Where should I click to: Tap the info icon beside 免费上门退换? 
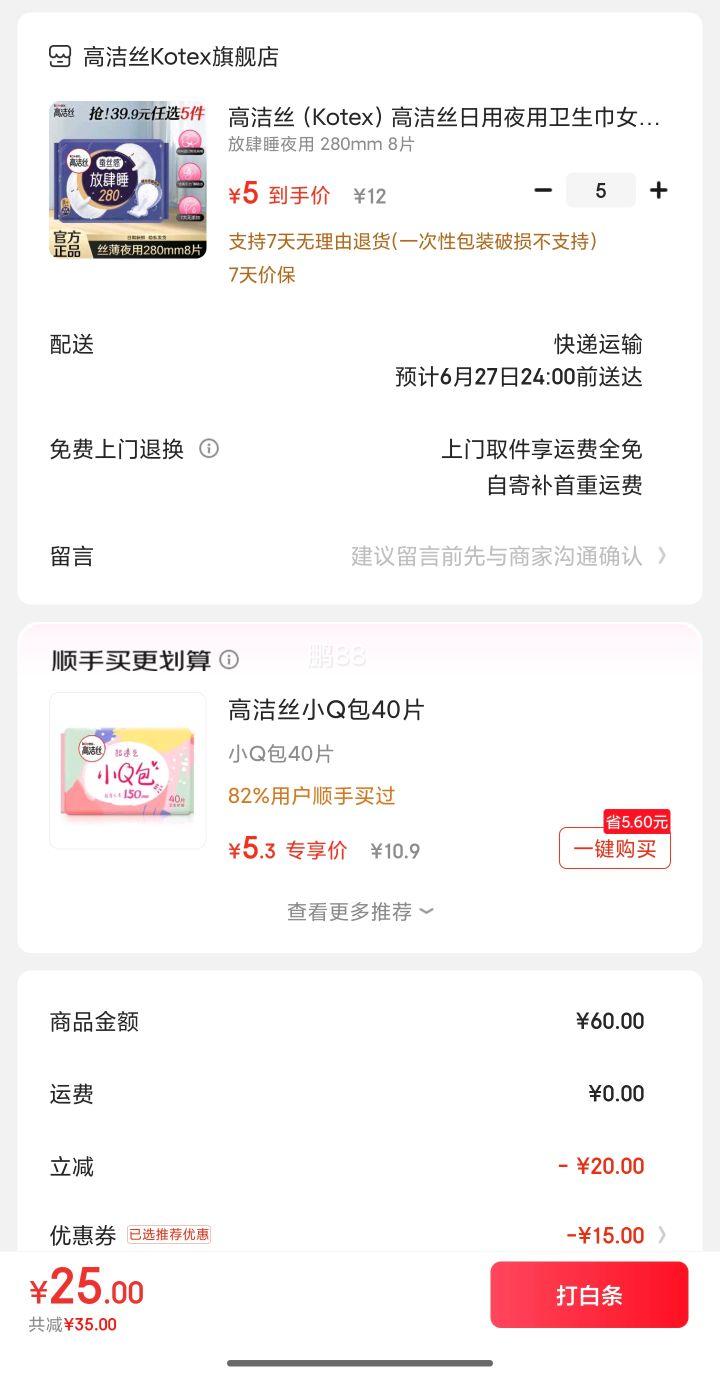(x=209, y=449)
